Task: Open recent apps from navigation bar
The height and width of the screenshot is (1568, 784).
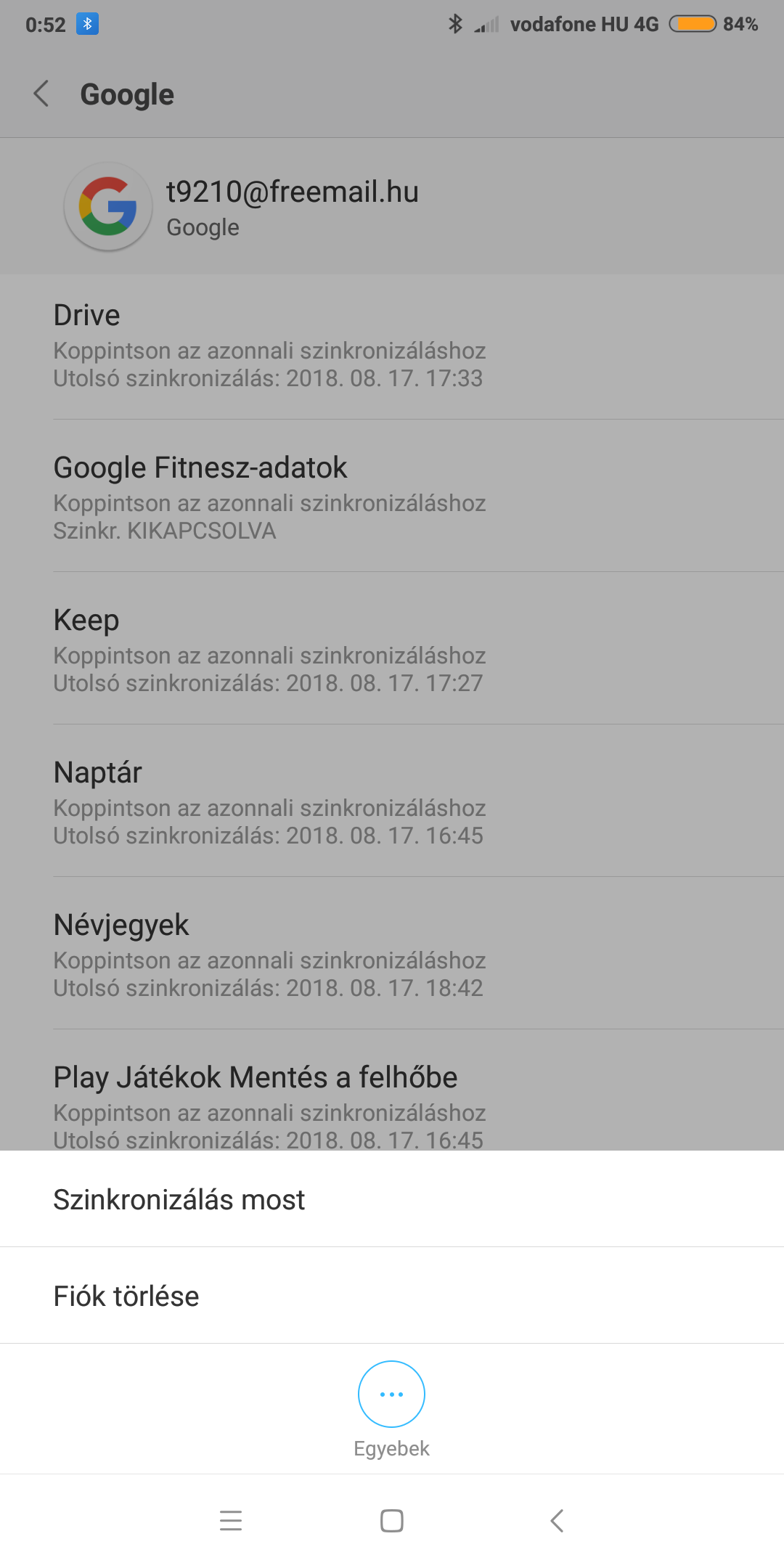Action: (x=231, y=1520)
